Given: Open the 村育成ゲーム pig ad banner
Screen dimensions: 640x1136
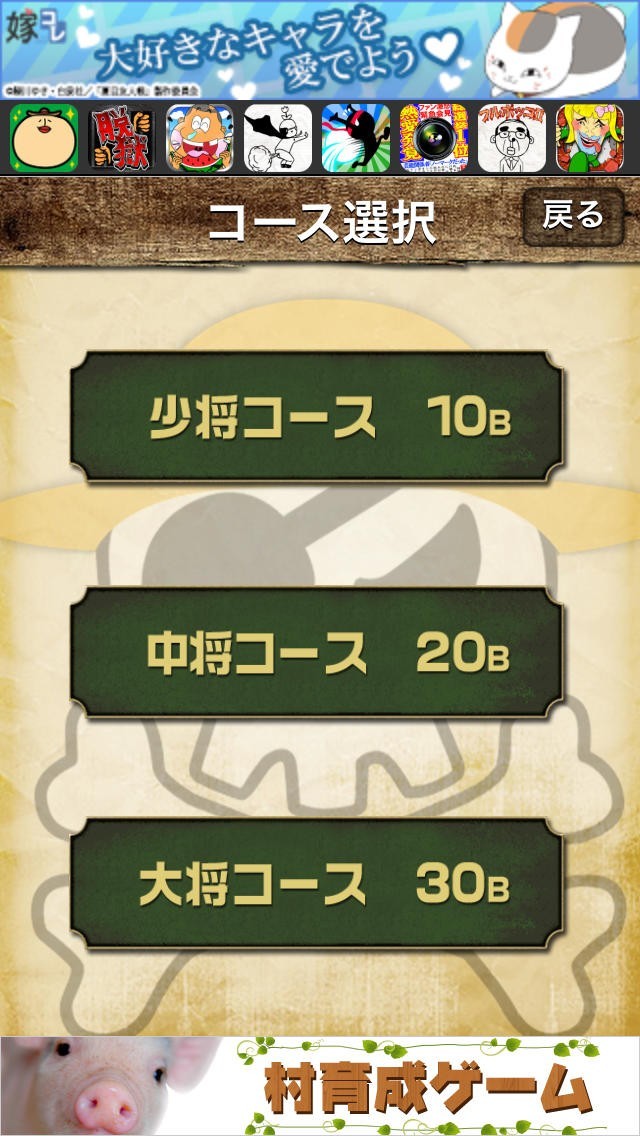Looking at the screenshot, I should (x=320, y=1086).
